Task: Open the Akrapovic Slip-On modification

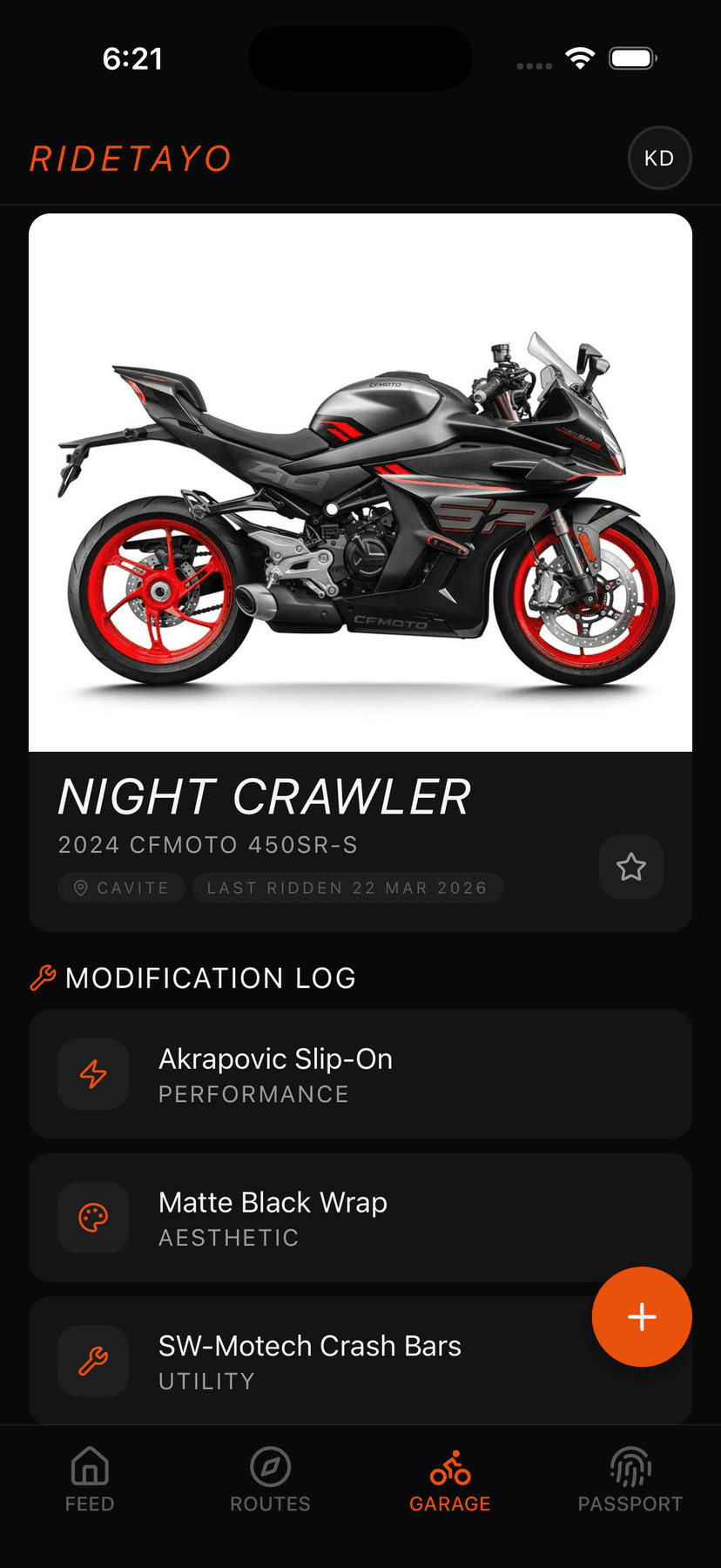Action: click(x=360, y=1074)
